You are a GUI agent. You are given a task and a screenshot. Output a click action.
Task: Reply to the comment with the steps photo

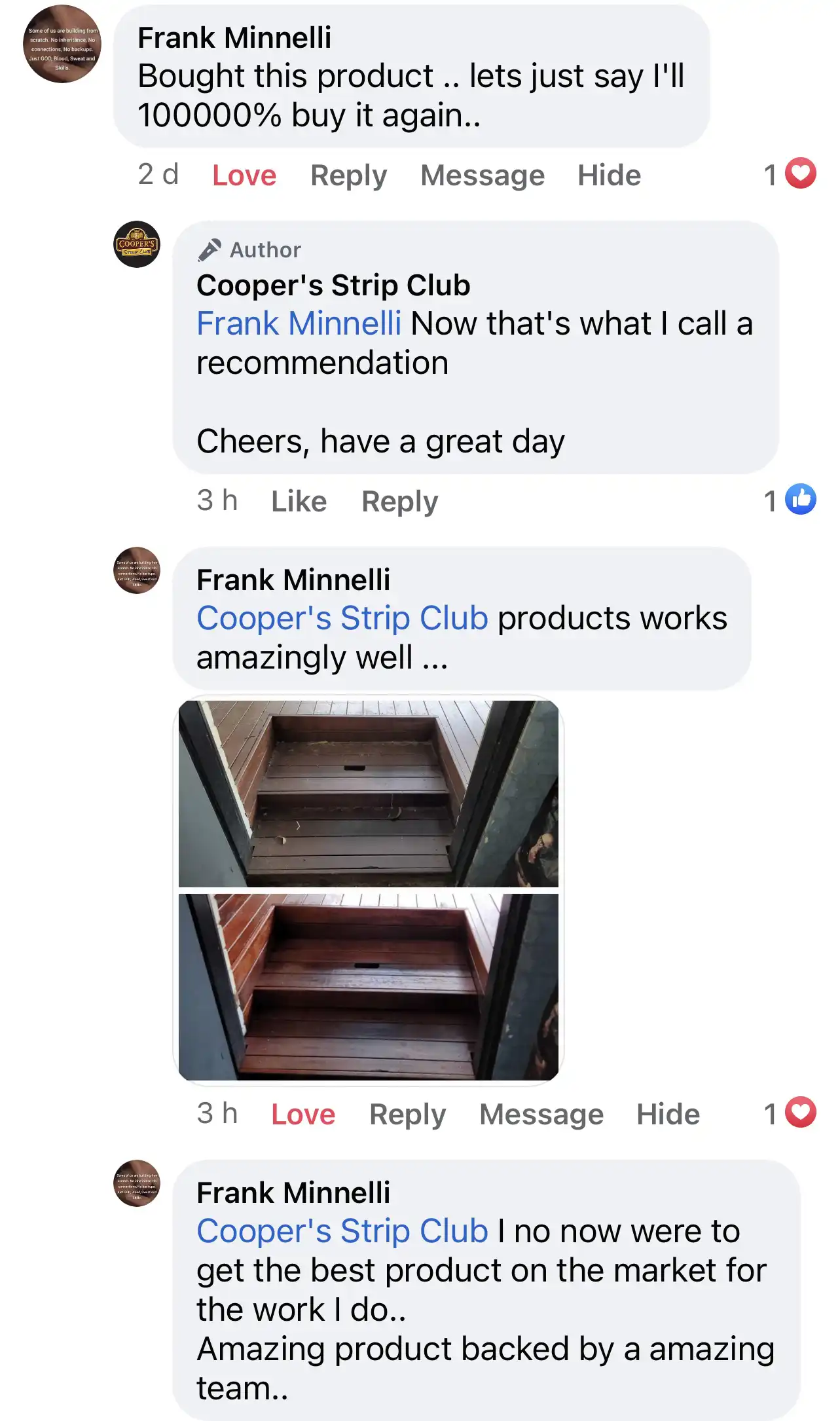coord(407,1115)
